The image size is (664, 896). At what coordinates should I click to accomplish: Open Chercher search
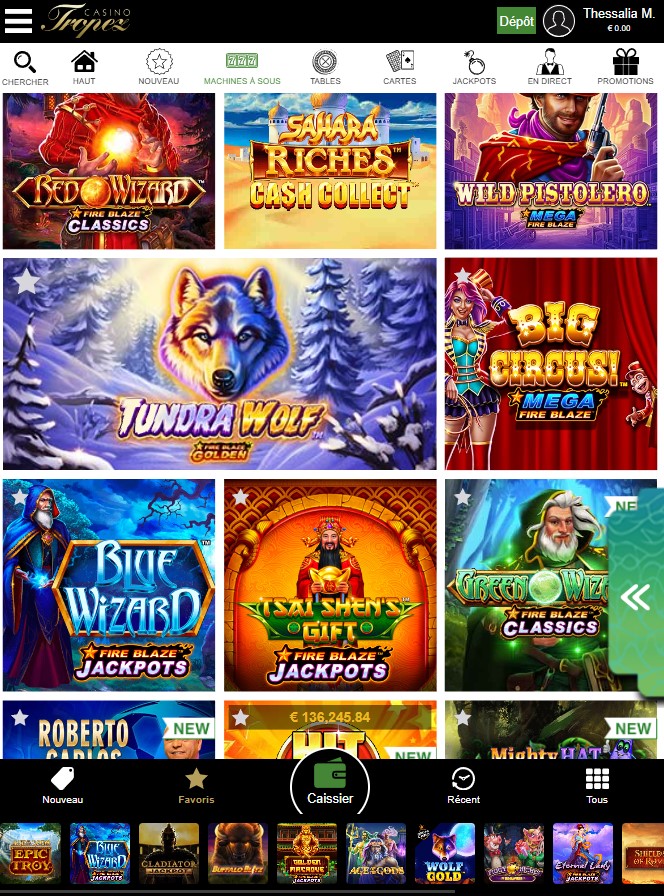25,67
